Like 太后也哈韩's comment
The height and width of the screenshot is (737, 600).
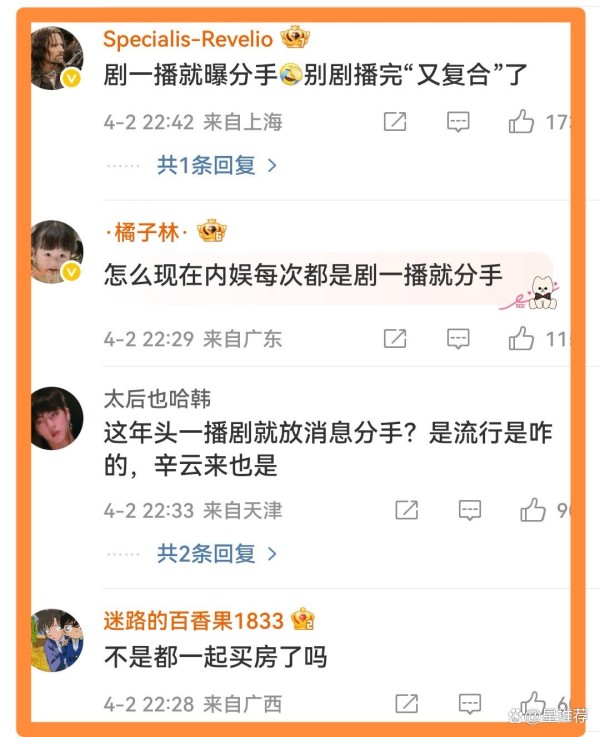pyautogui.click(x=533, y=510)
